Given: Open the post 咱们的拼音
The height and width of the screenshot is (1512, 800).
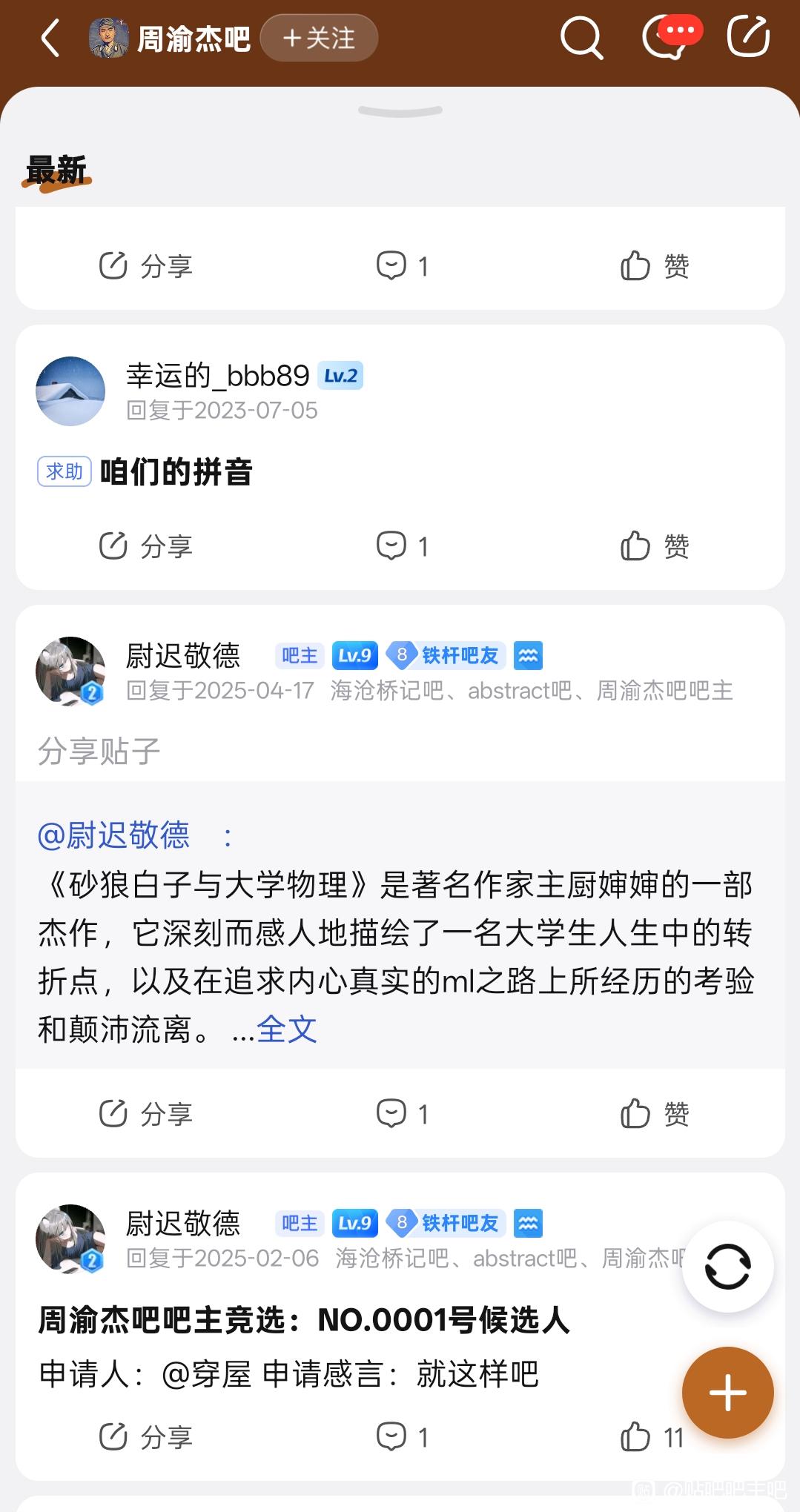Looking at the screenshot, I should pyautogui.click(x=176, y=472).
